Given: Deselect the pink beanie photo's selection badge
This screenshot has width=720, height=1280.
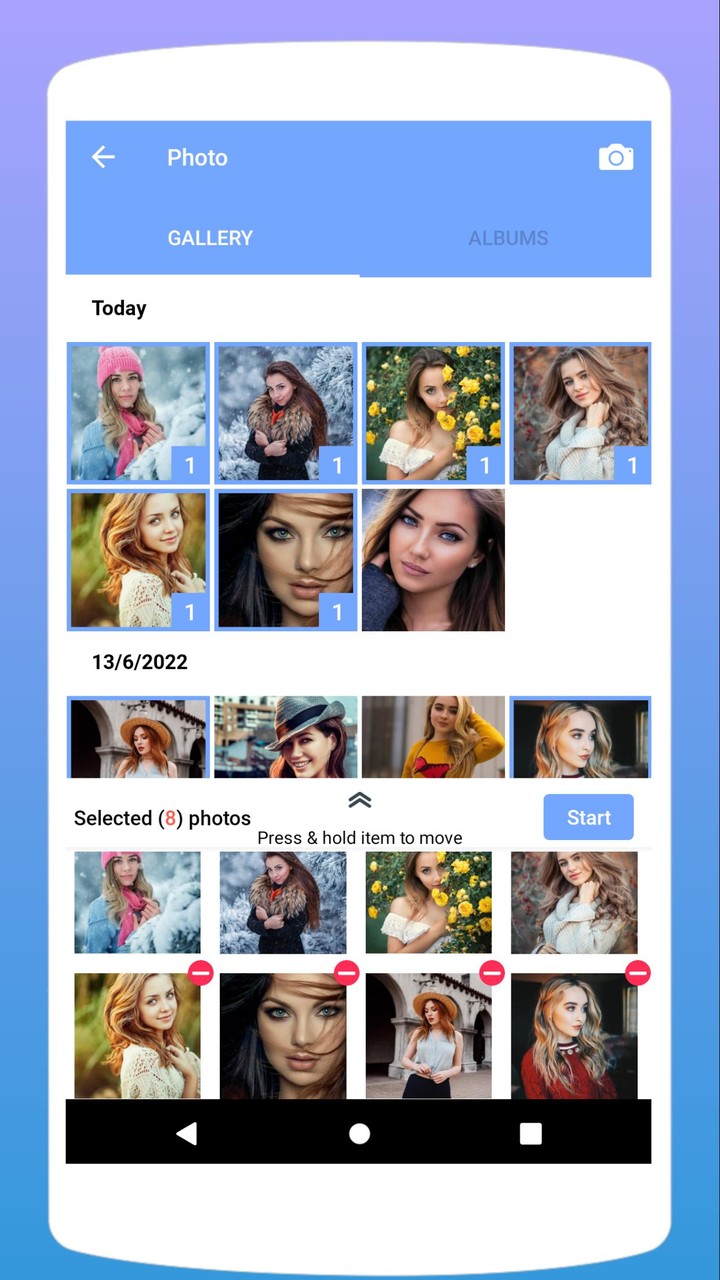Looking at the screenshot, I should (189, 465).
